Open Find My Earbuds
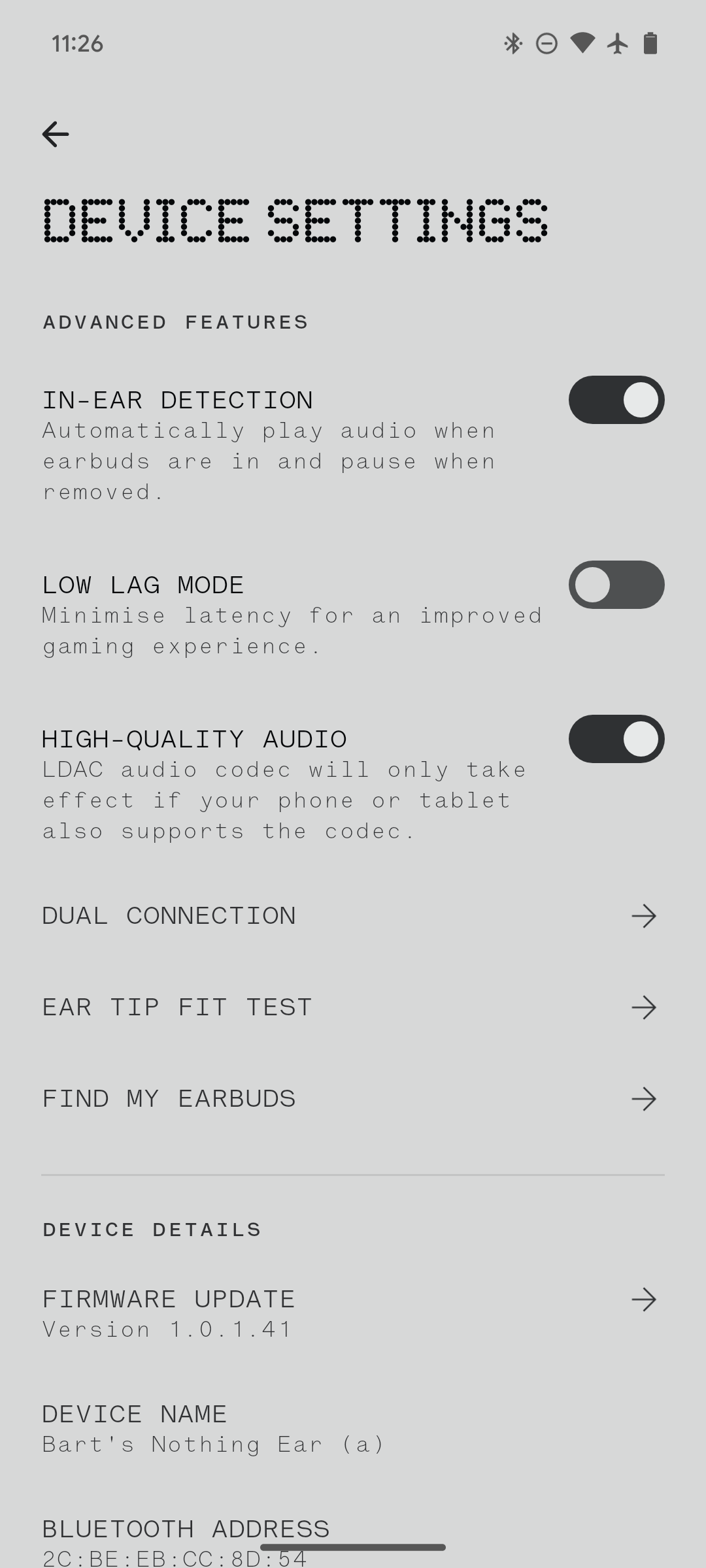The image size is (706, 1568). [353, 1099]
